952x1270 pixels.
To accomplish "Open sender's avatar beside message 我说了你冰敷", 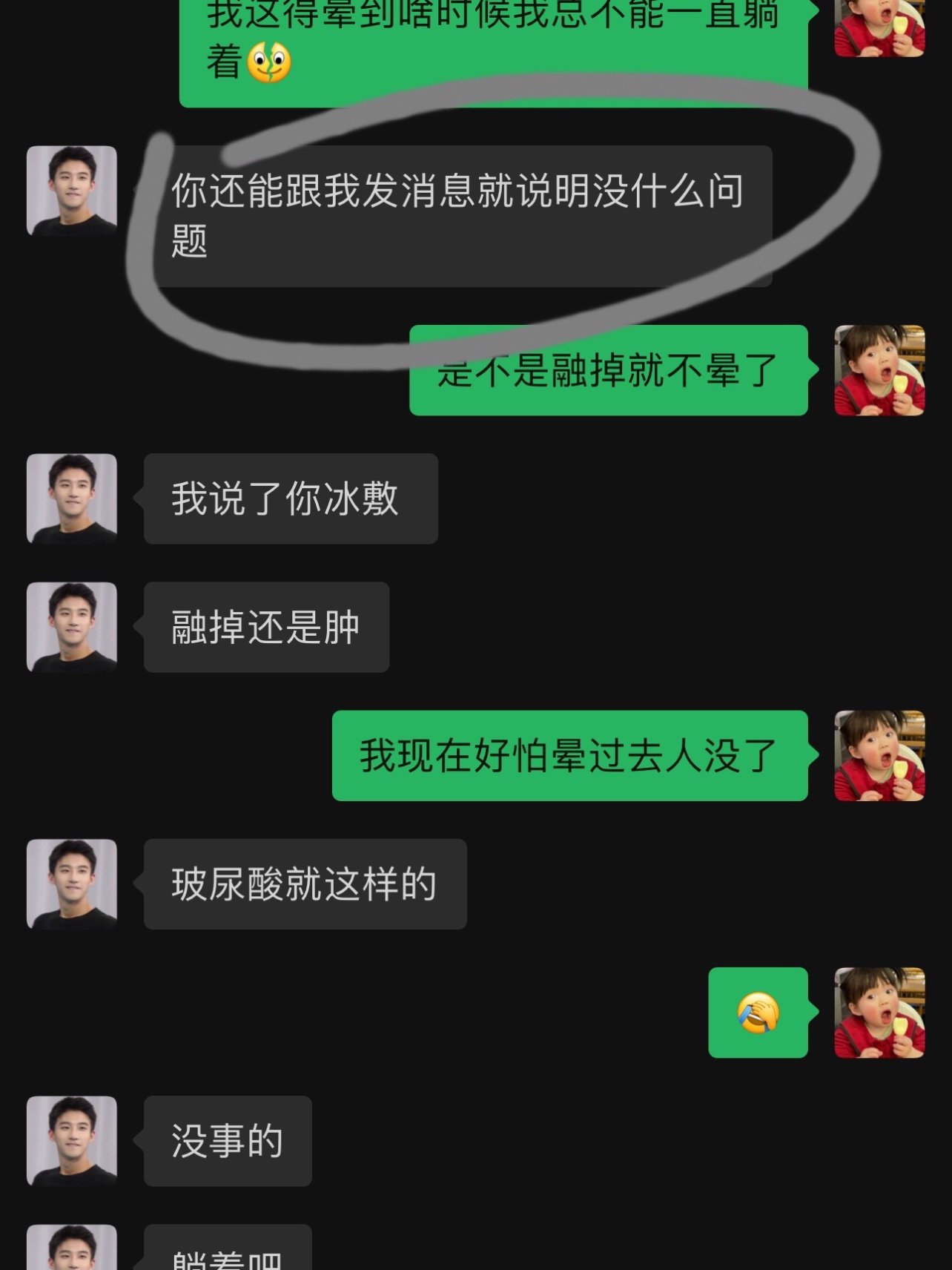I will pos(72,499).
